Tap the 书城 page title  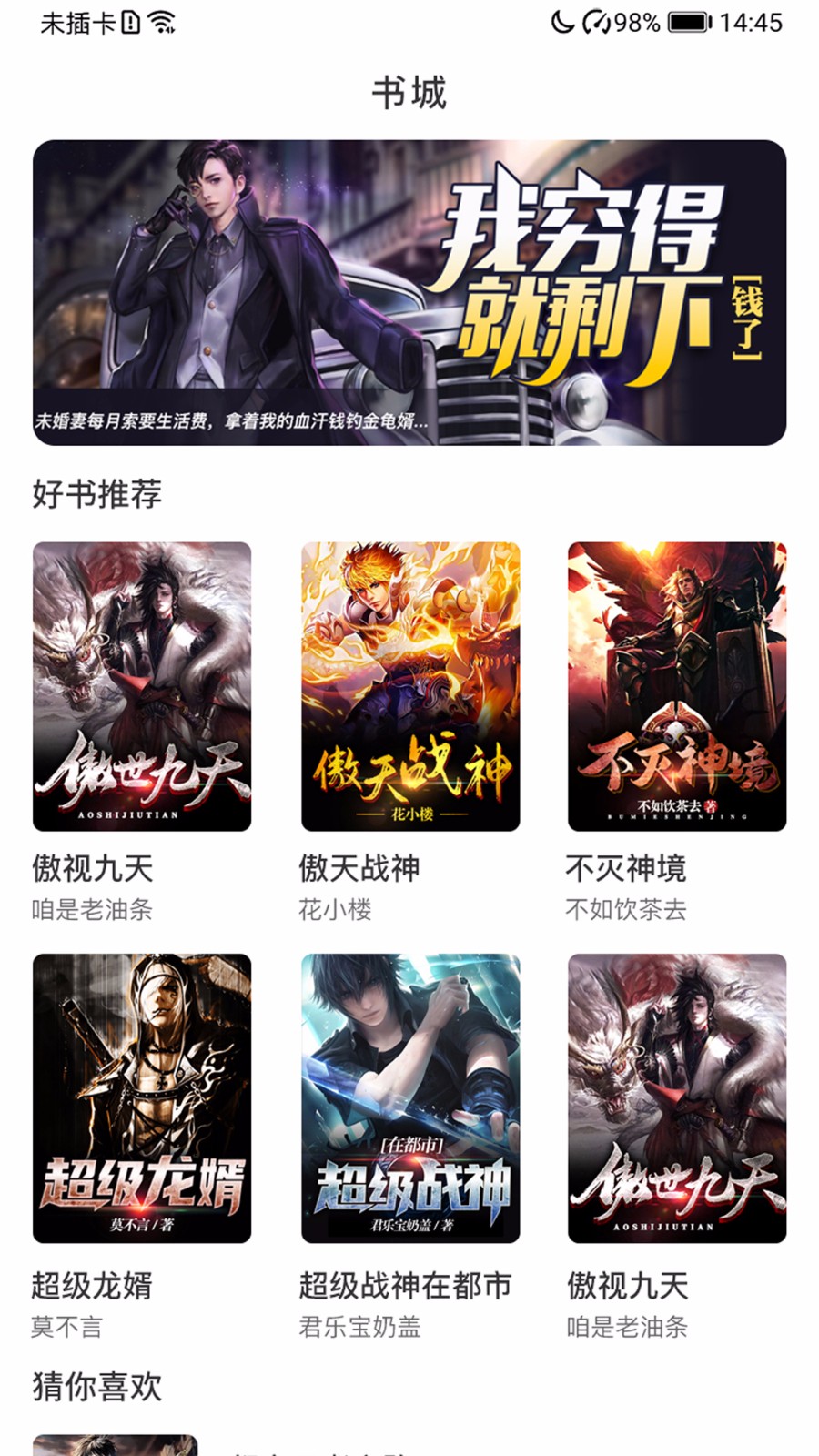point(409,91)
